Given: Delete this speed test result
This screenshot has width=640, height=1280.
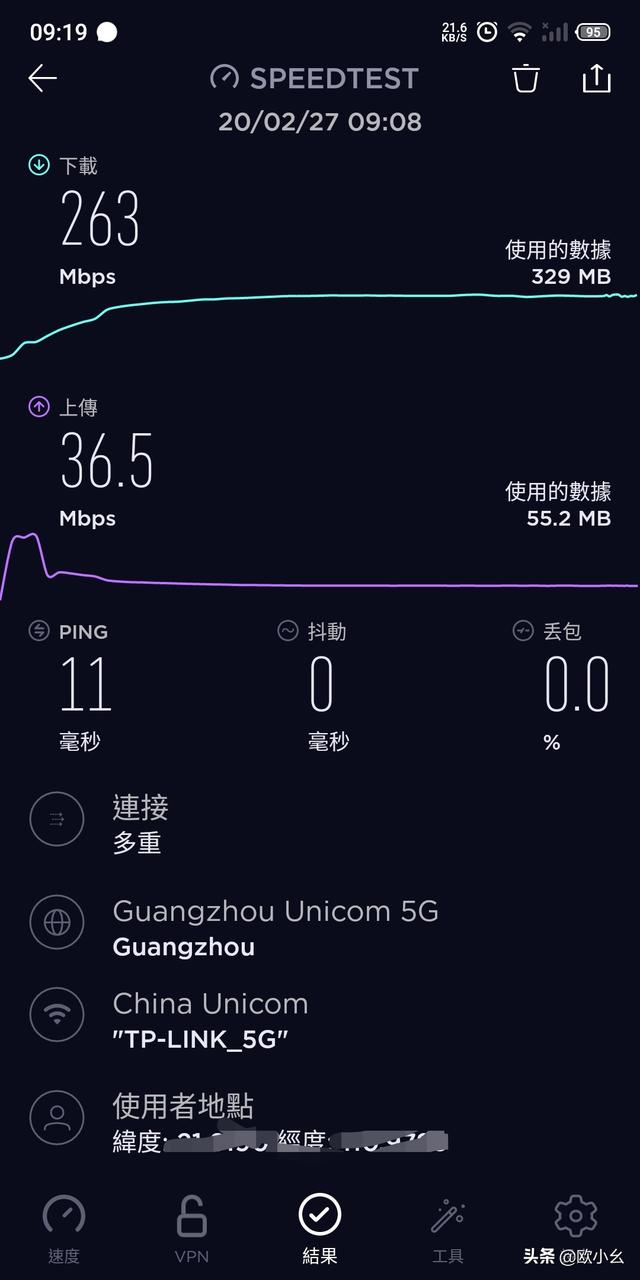Looking at the screenshot, I should point(526,78).
